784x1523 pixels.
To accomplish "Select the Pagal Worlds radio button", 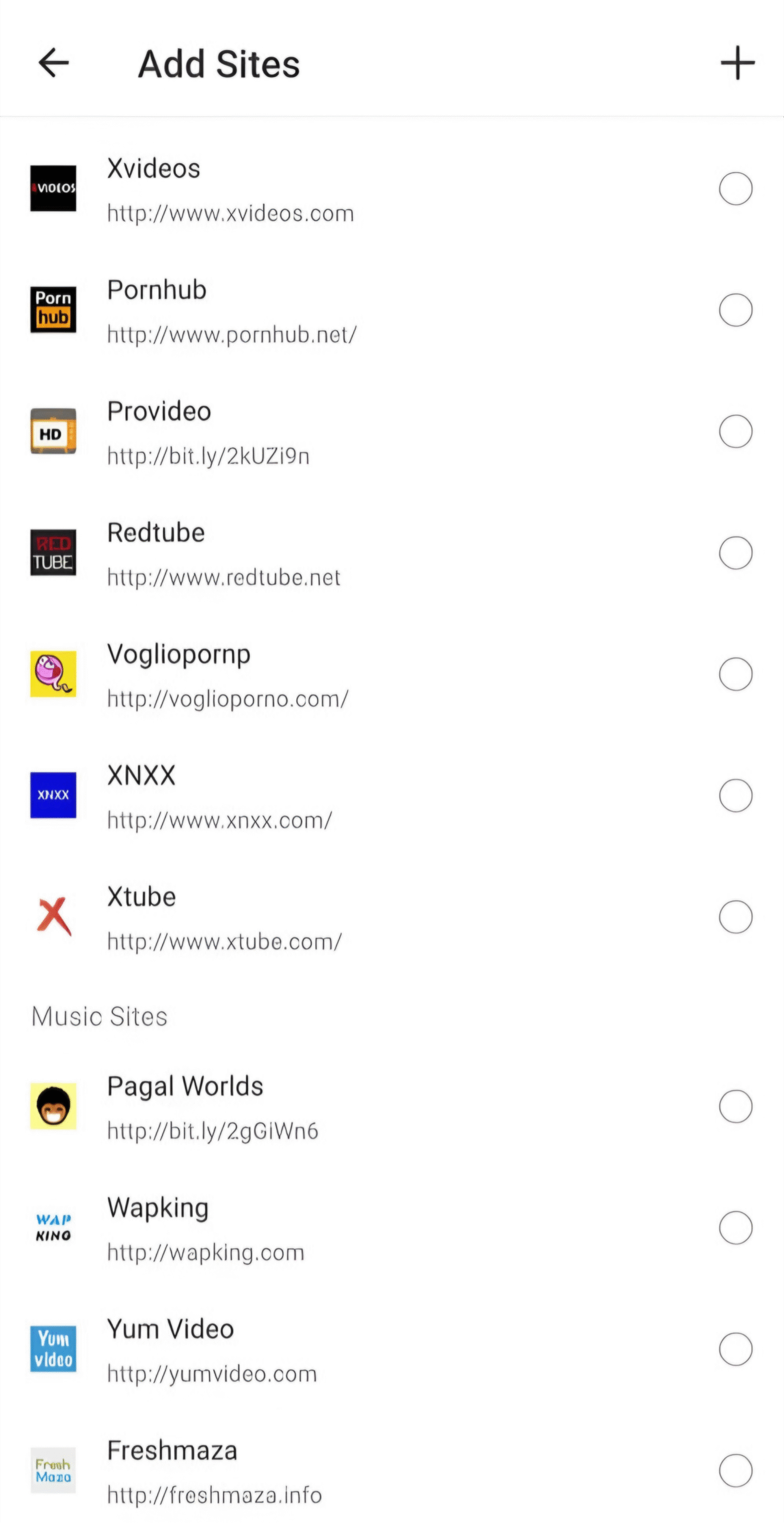I will point(735,1107).
